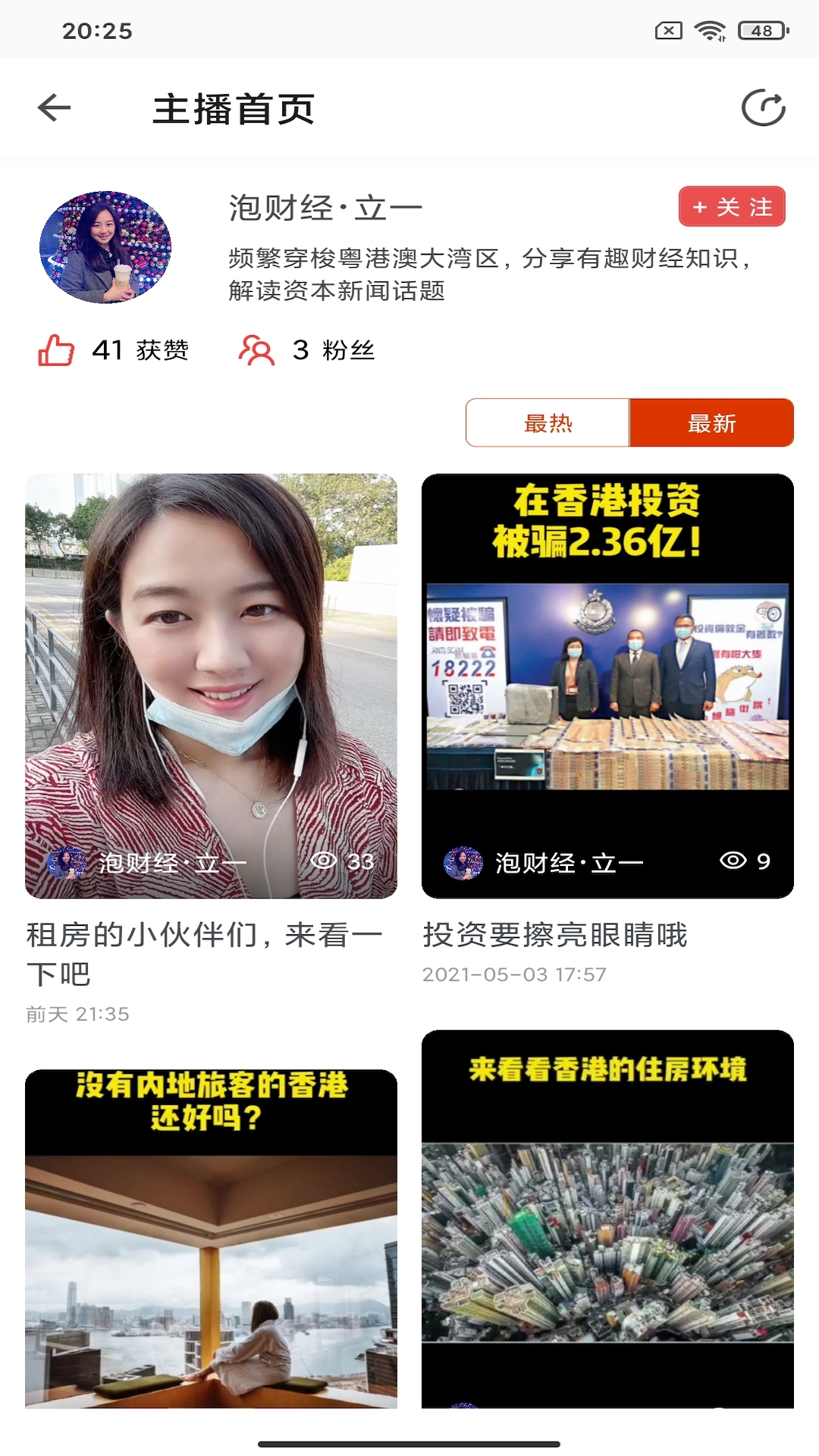Switch to the 最热 tab
819x1456 pixels.
pyautogui.click(x=548, y=423)
